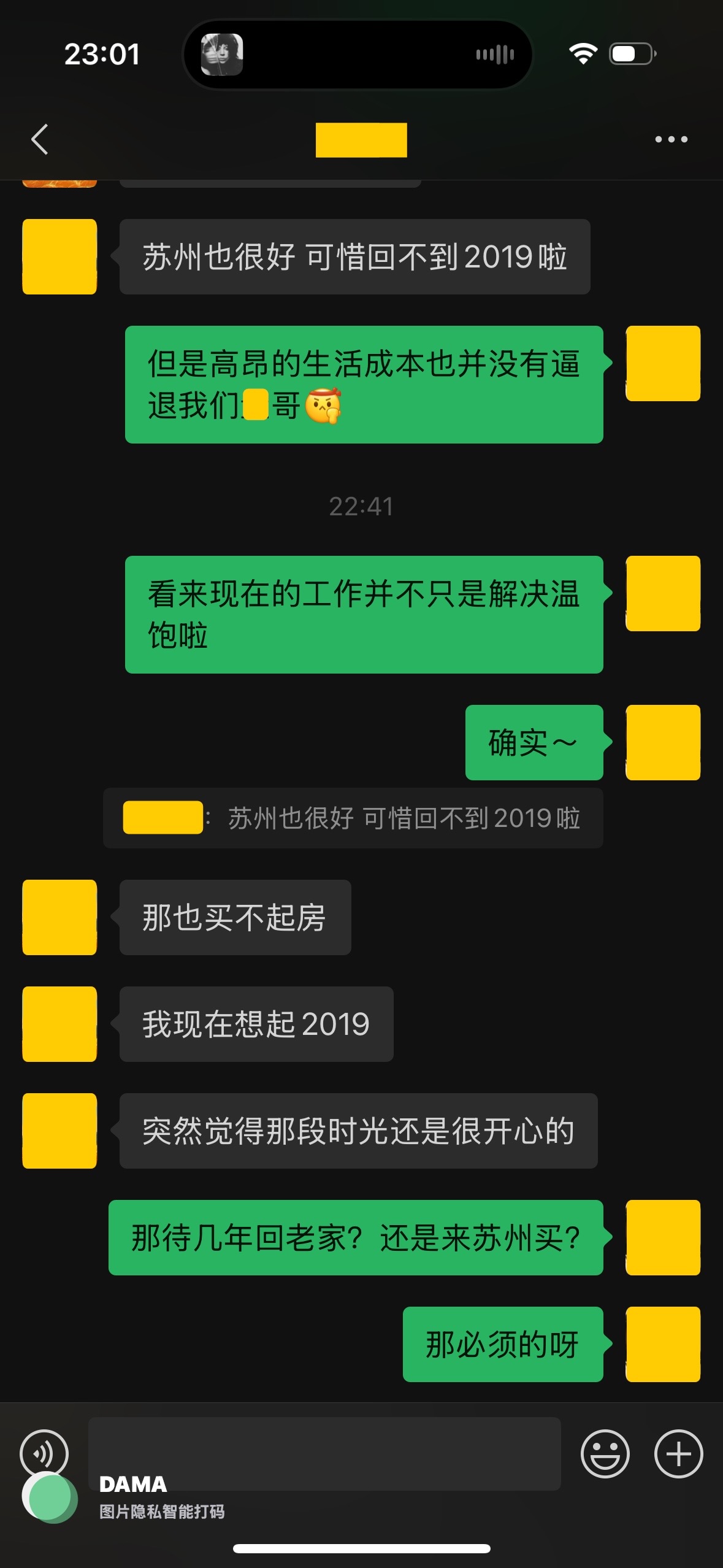This screenshot has width=723, height=1568.
Task: Open the music activity in Dynamic Island
Action: pyautogui.click(x=358, y=54)
